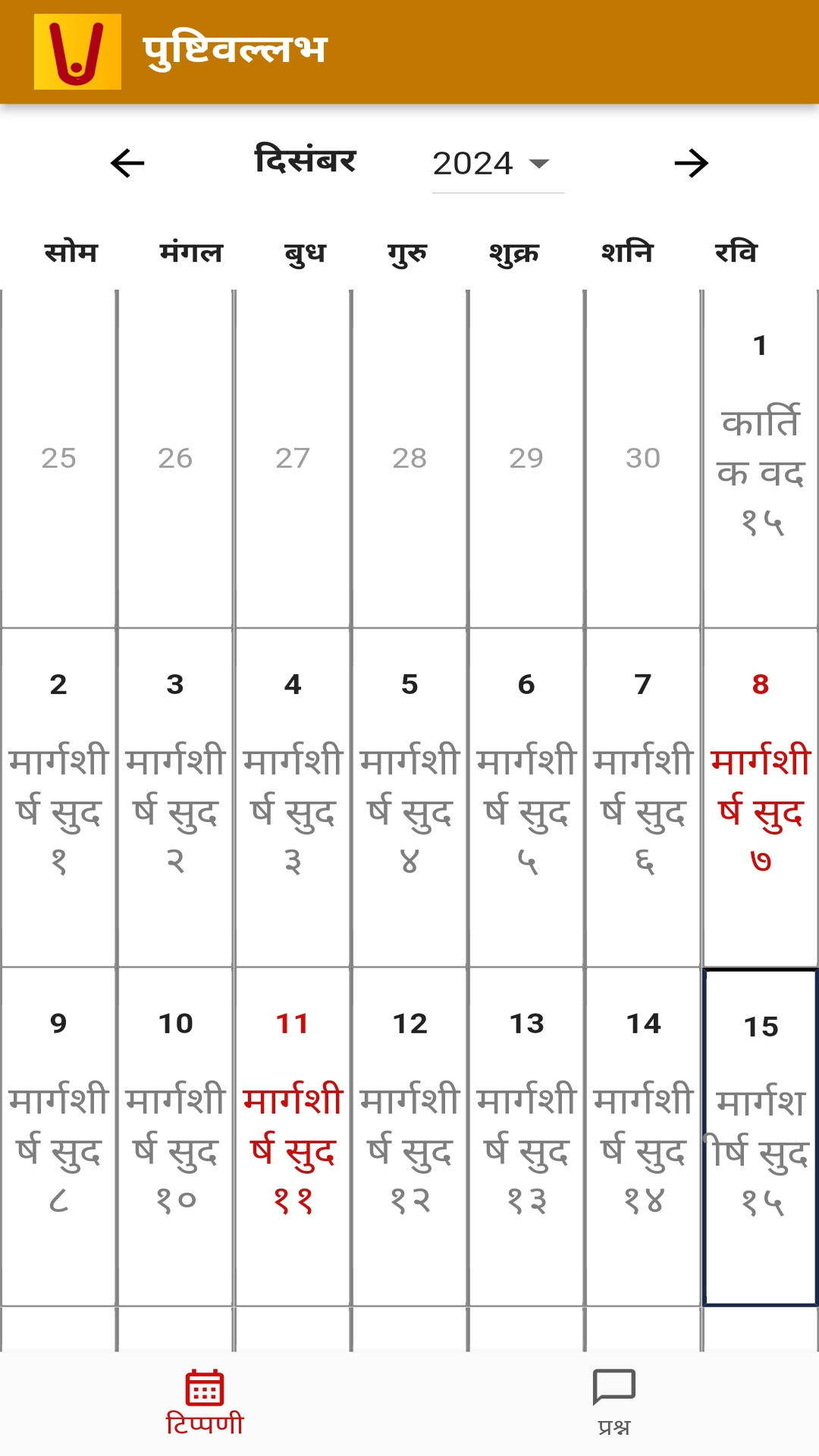
Task: Tap December 10 in the calendar
Action: click(175, 1136)
